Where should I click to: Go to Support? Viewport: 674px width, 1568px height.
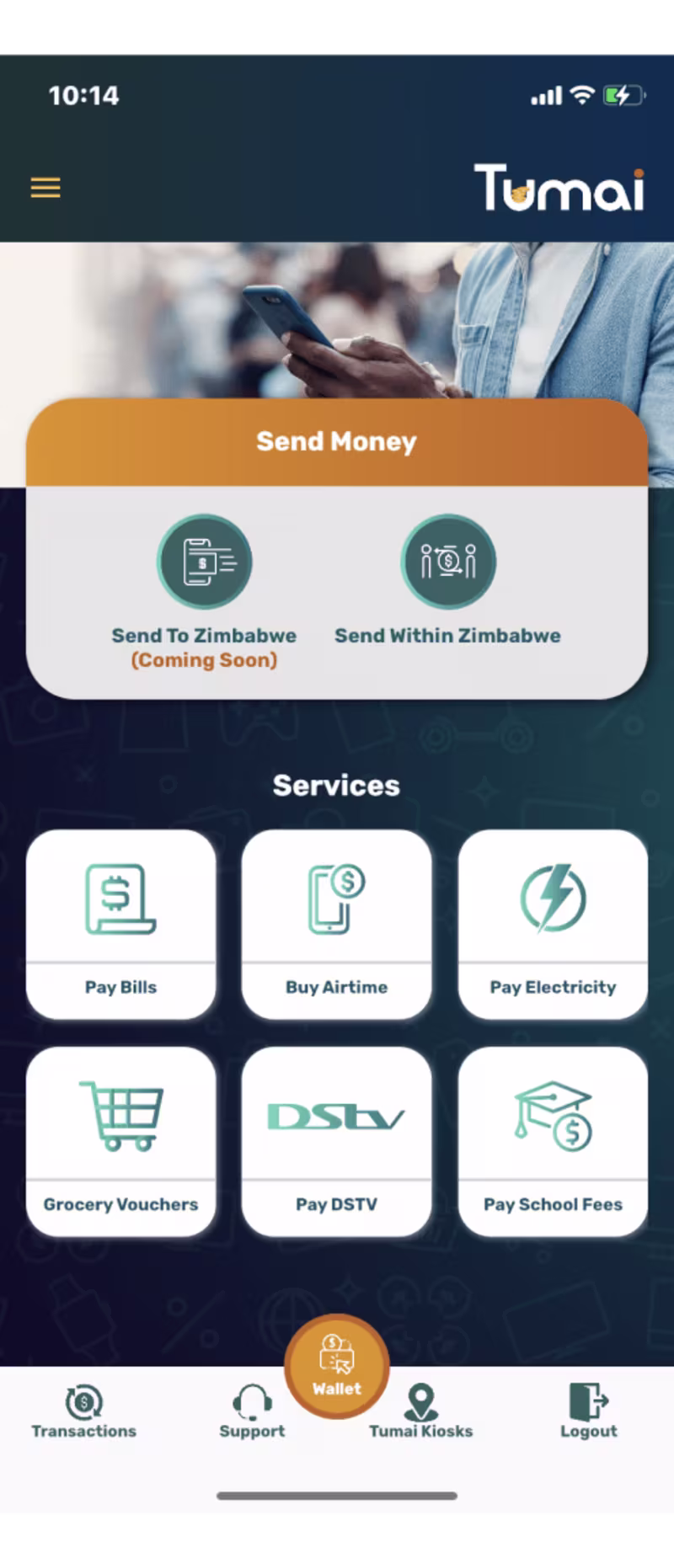pyautogui.click(x=252, y=1412)
